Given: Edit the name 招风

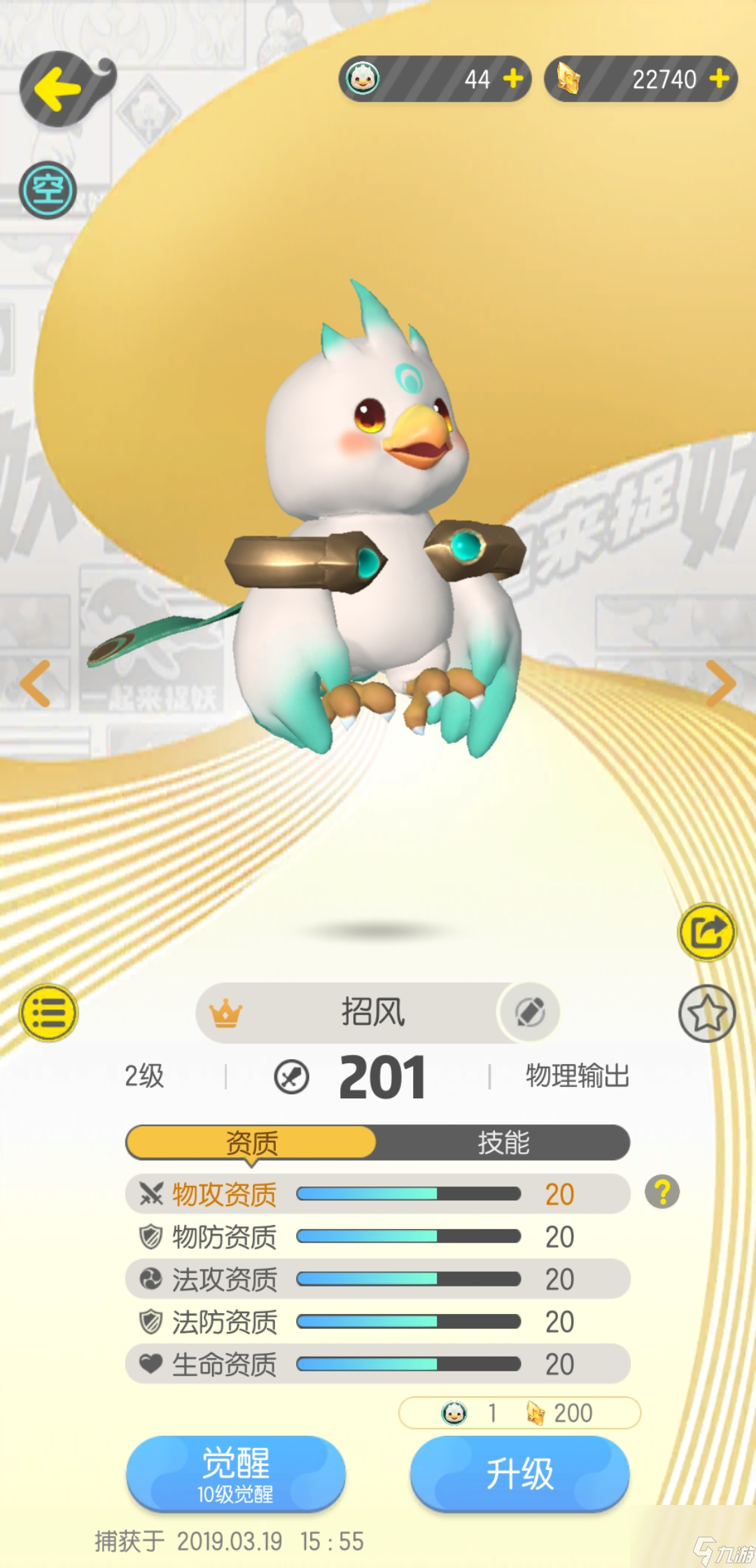Looking at the screenshot, I should [x=529, y=1012].
